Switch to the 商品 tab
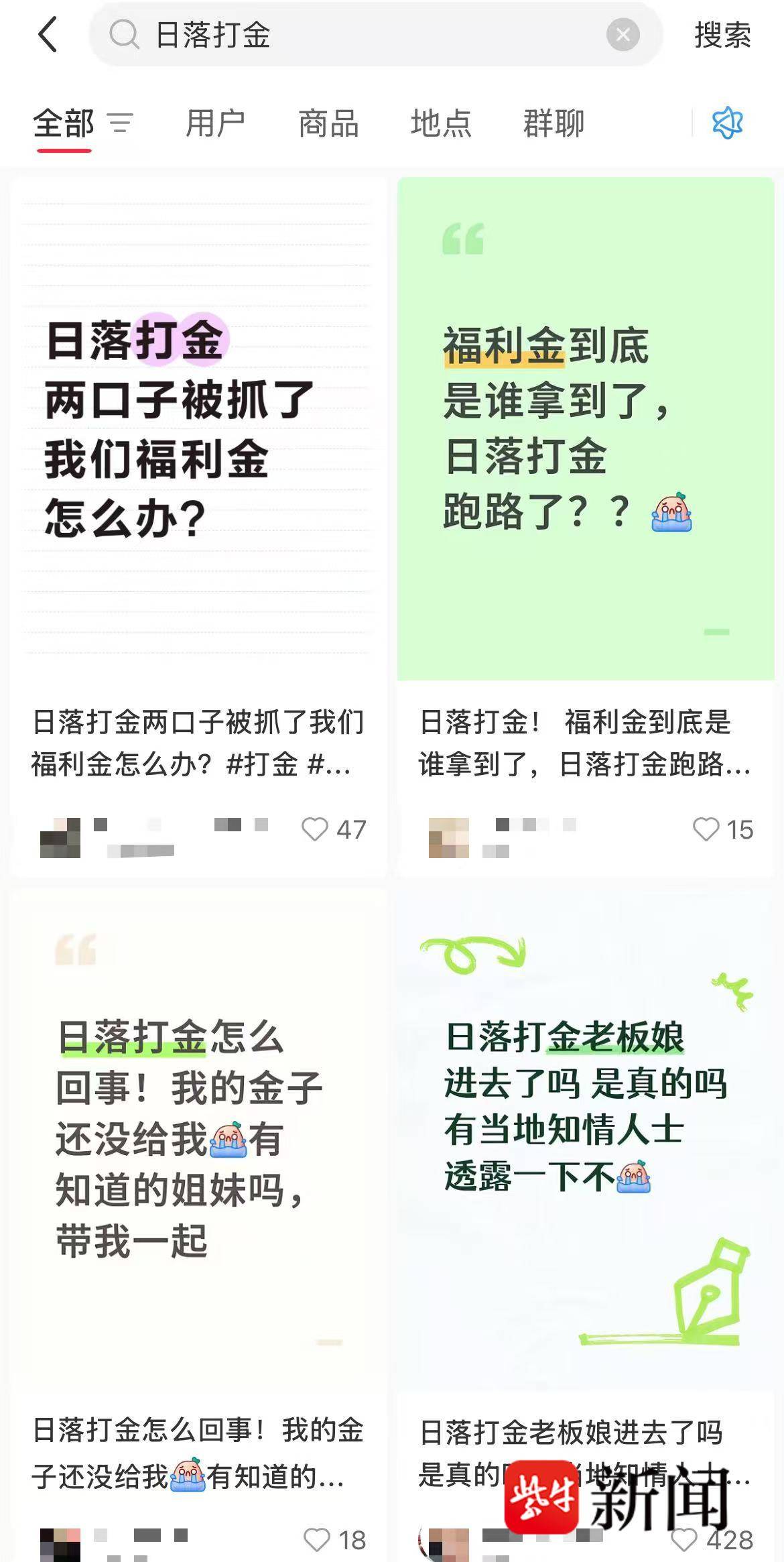The height and width of the screenshot is (1562, 784). click(x=328, y=124)
